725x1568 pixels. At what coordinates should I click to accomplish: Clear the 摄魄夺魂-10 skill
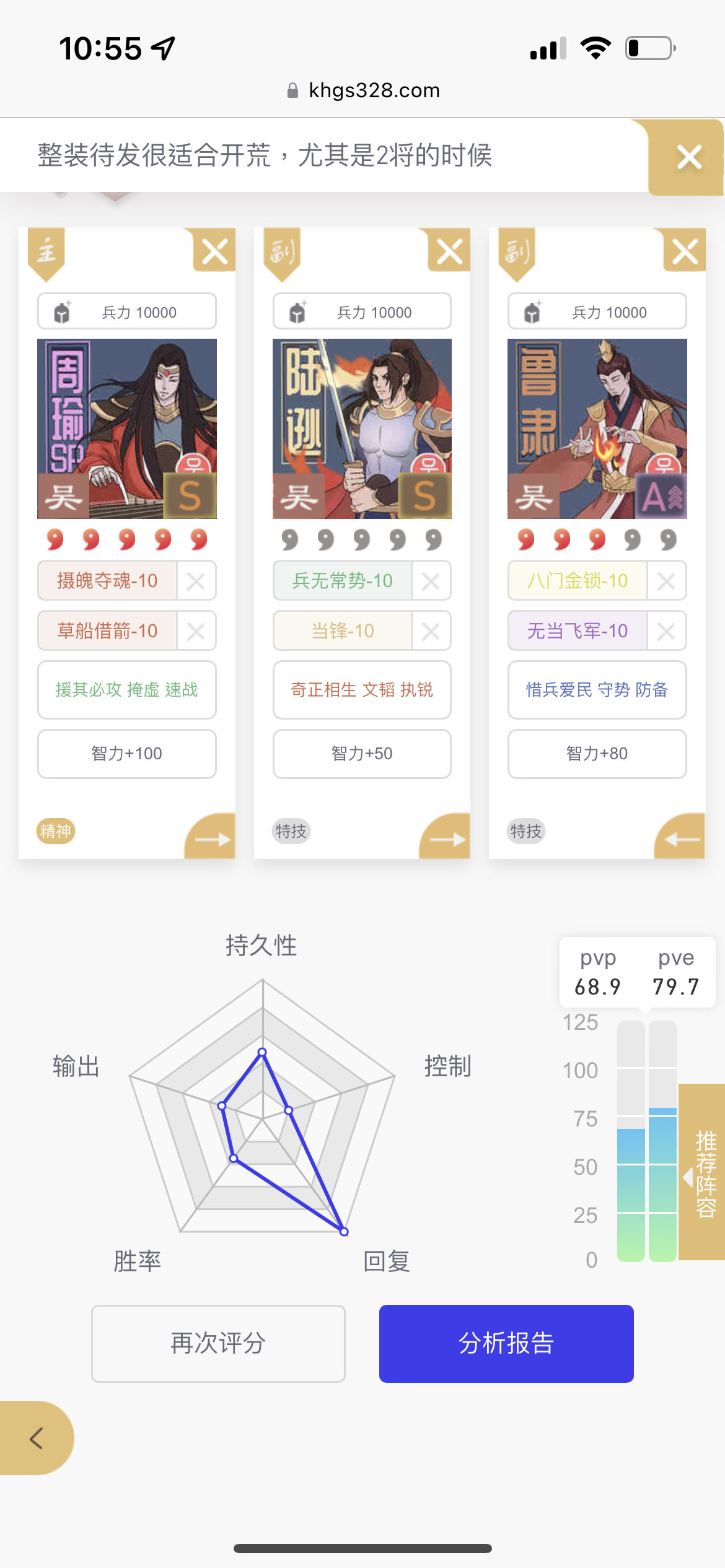coord(196,581)
